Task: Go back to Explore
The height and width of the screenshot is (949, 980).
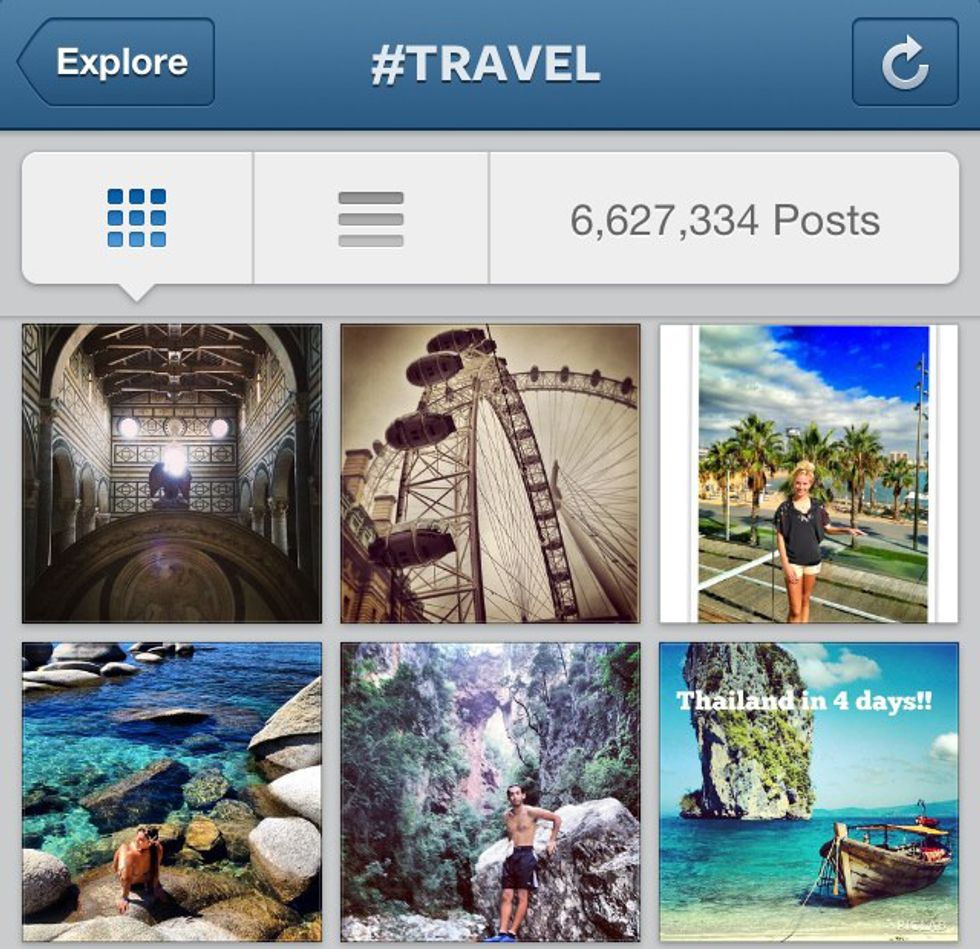Action: click(118, 62)
